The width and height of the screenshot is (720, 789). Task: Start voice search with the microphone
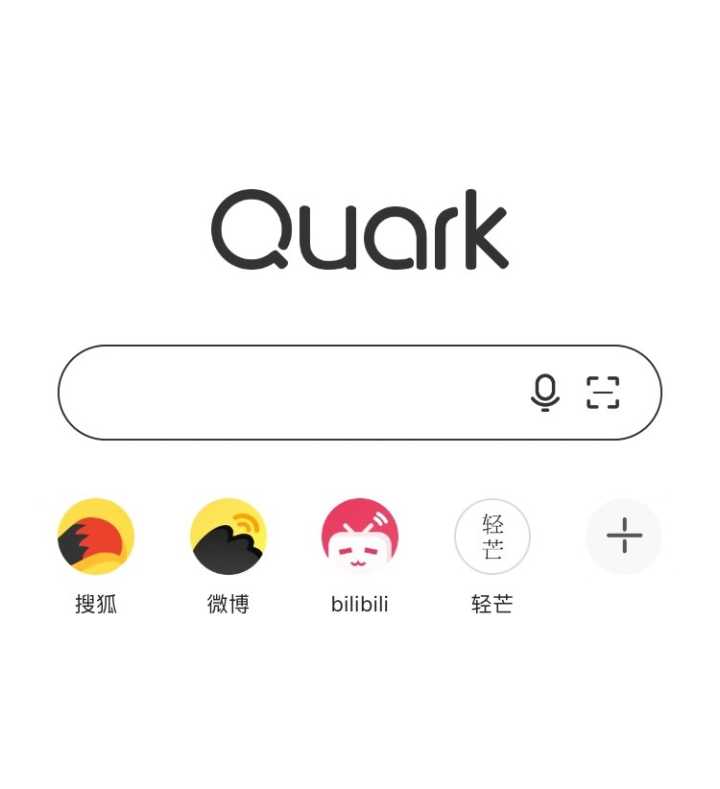click(x=545, y=392)
